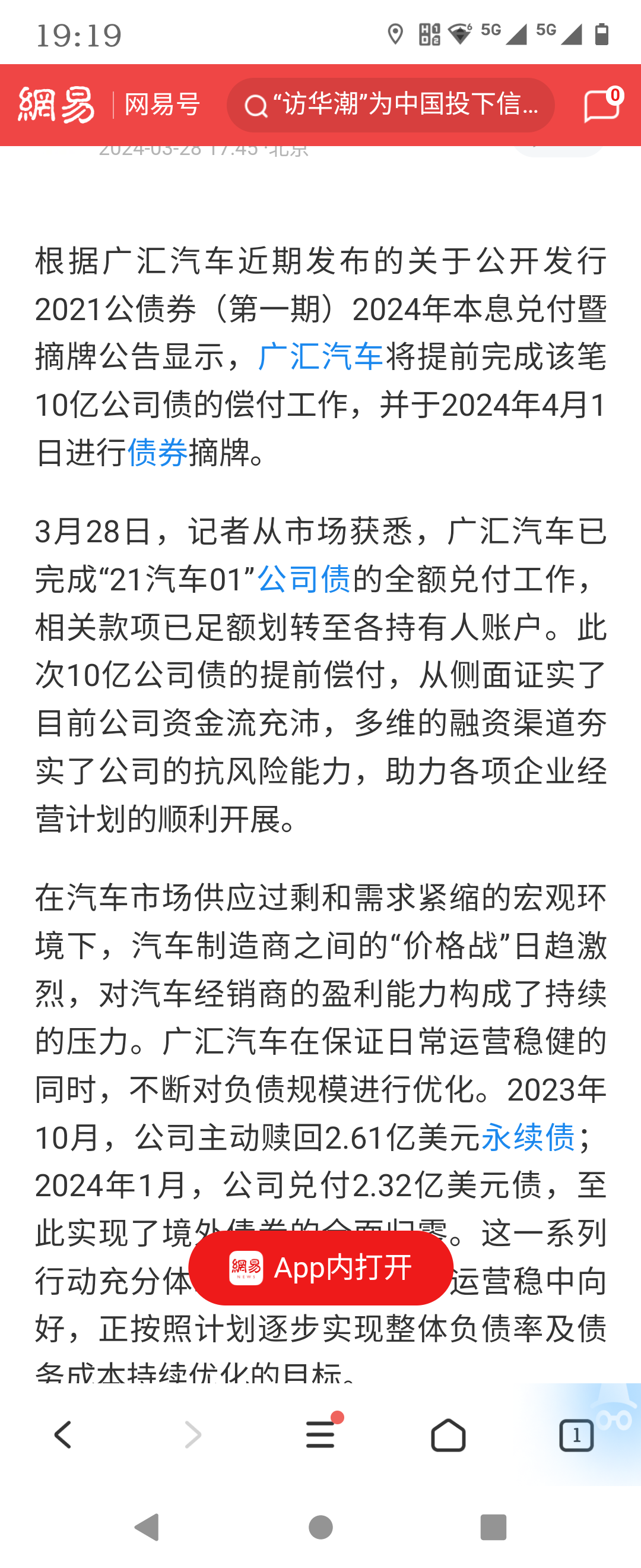Open recent apps with the square button
The image size is (641, 1568).
[x=493, y=1527]
